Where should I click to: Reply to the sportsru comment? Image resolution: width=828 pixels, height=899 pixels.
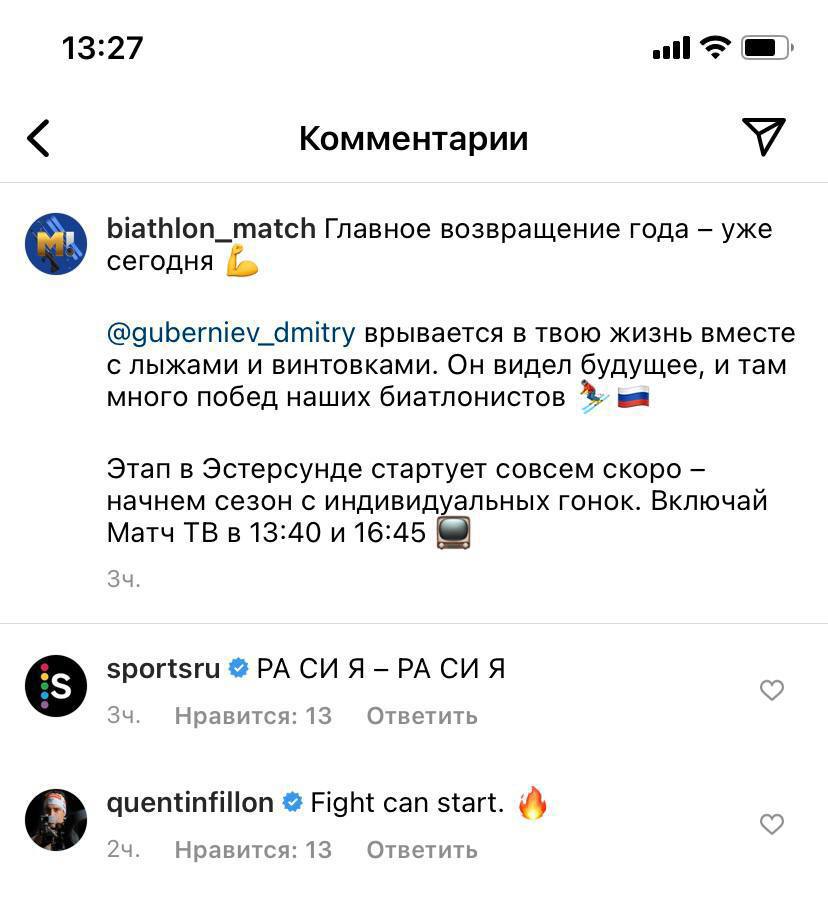(422, 716)
